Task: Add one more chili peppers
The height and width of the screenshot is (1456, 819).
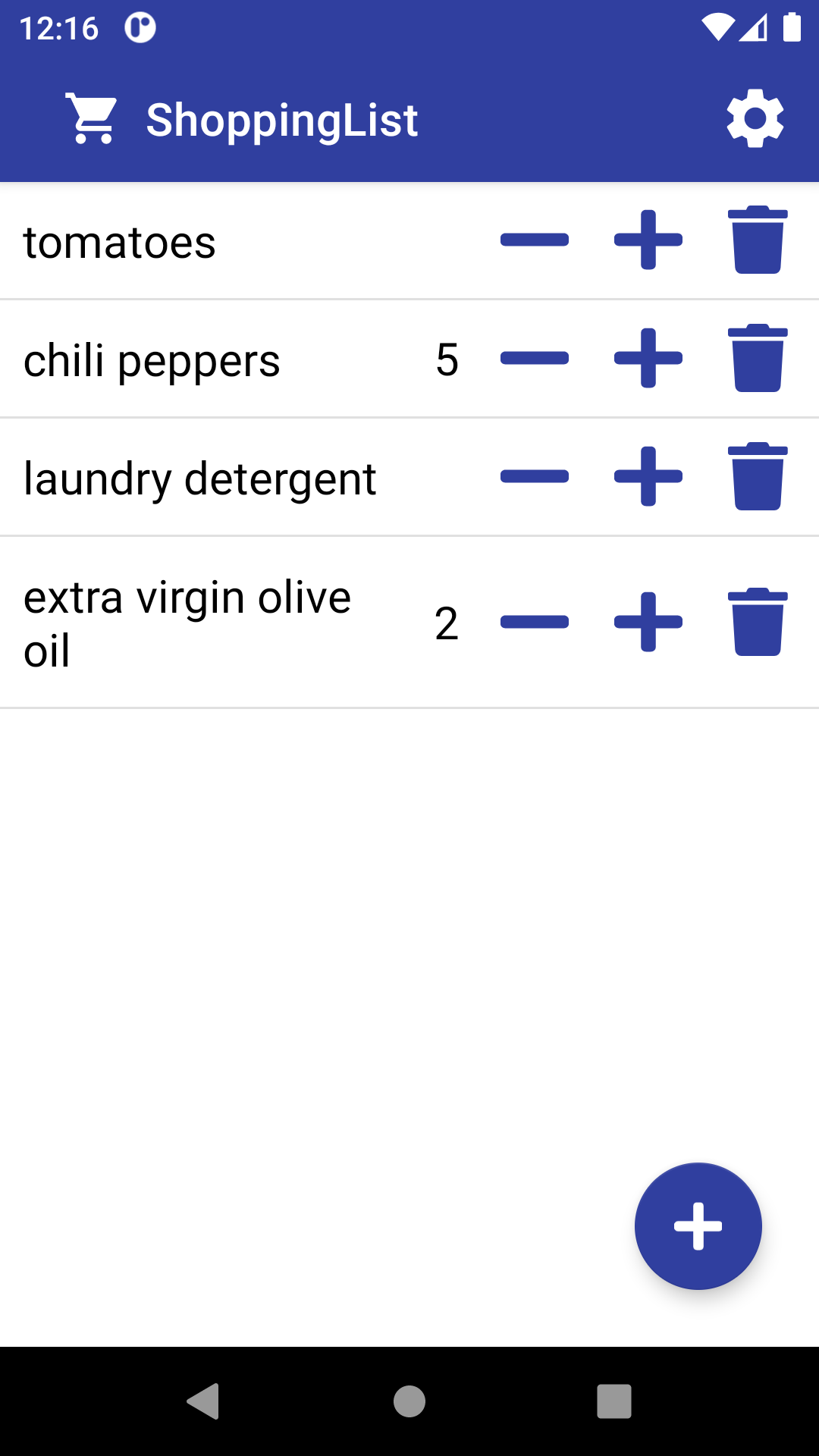Action: pyautogui.click(x=648, y=359)
